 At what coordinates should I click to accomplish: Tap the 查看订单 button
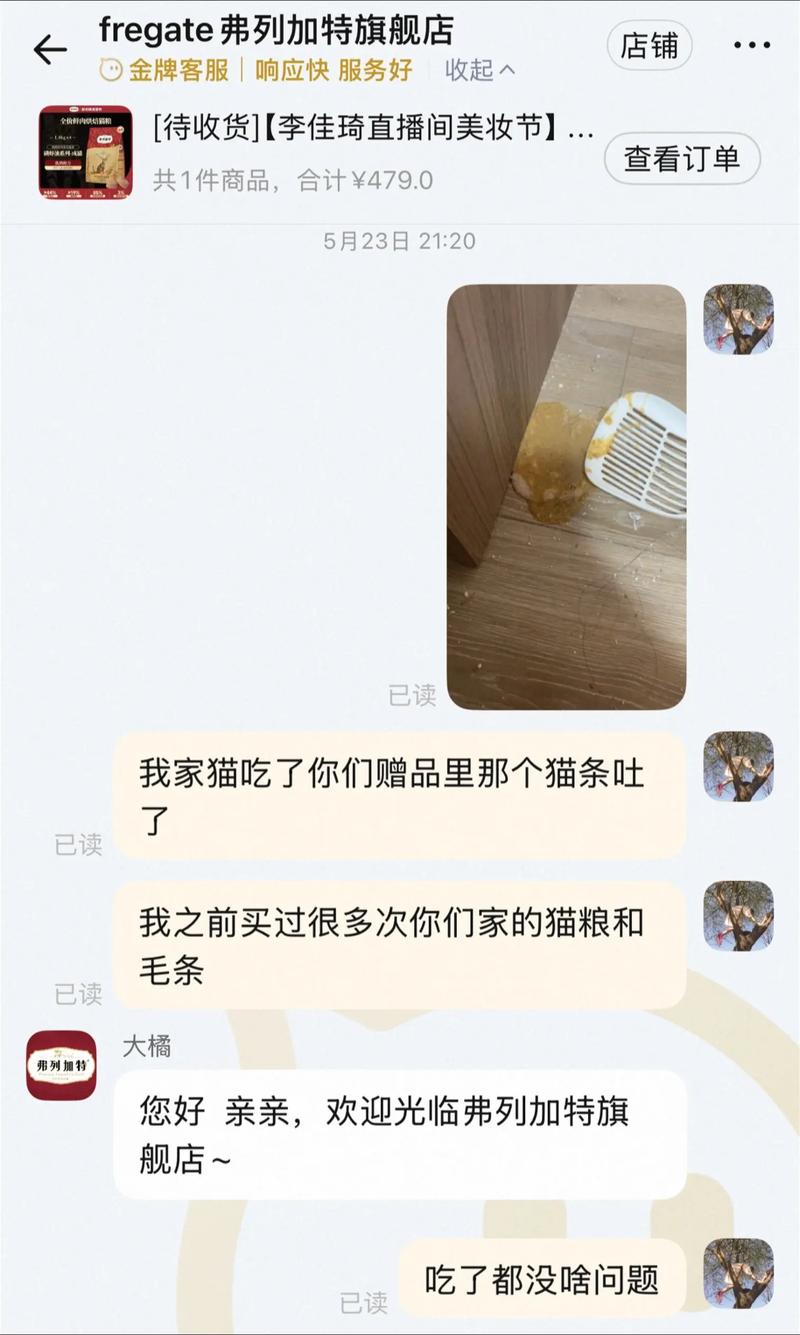[x=682, y=158]
